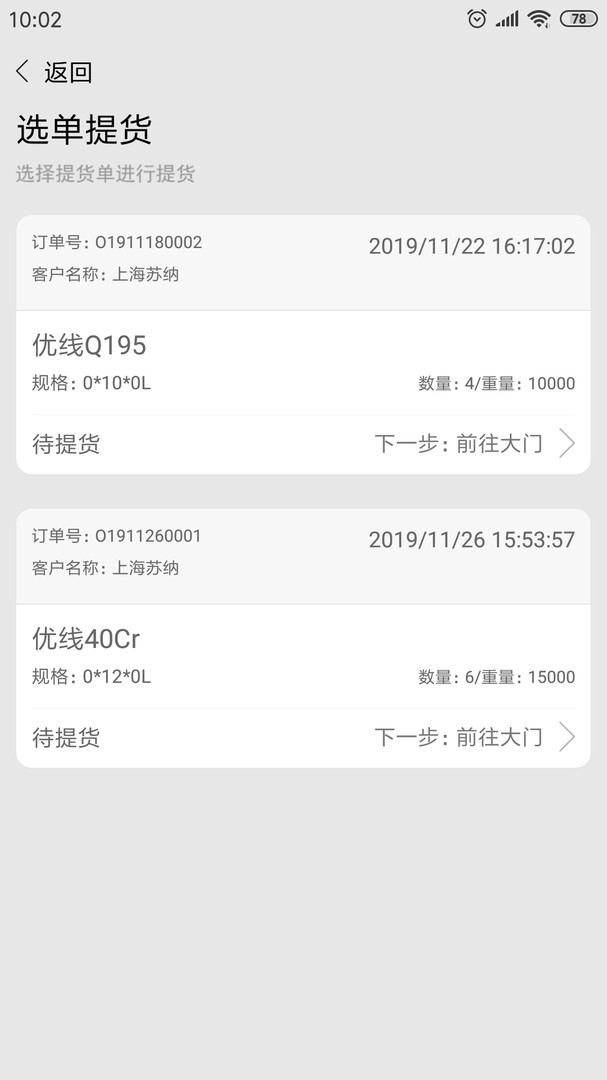607x1080 pixels.
Task: Tap 前往大门 next step for 优线Q195
Action: click(475, 444)
